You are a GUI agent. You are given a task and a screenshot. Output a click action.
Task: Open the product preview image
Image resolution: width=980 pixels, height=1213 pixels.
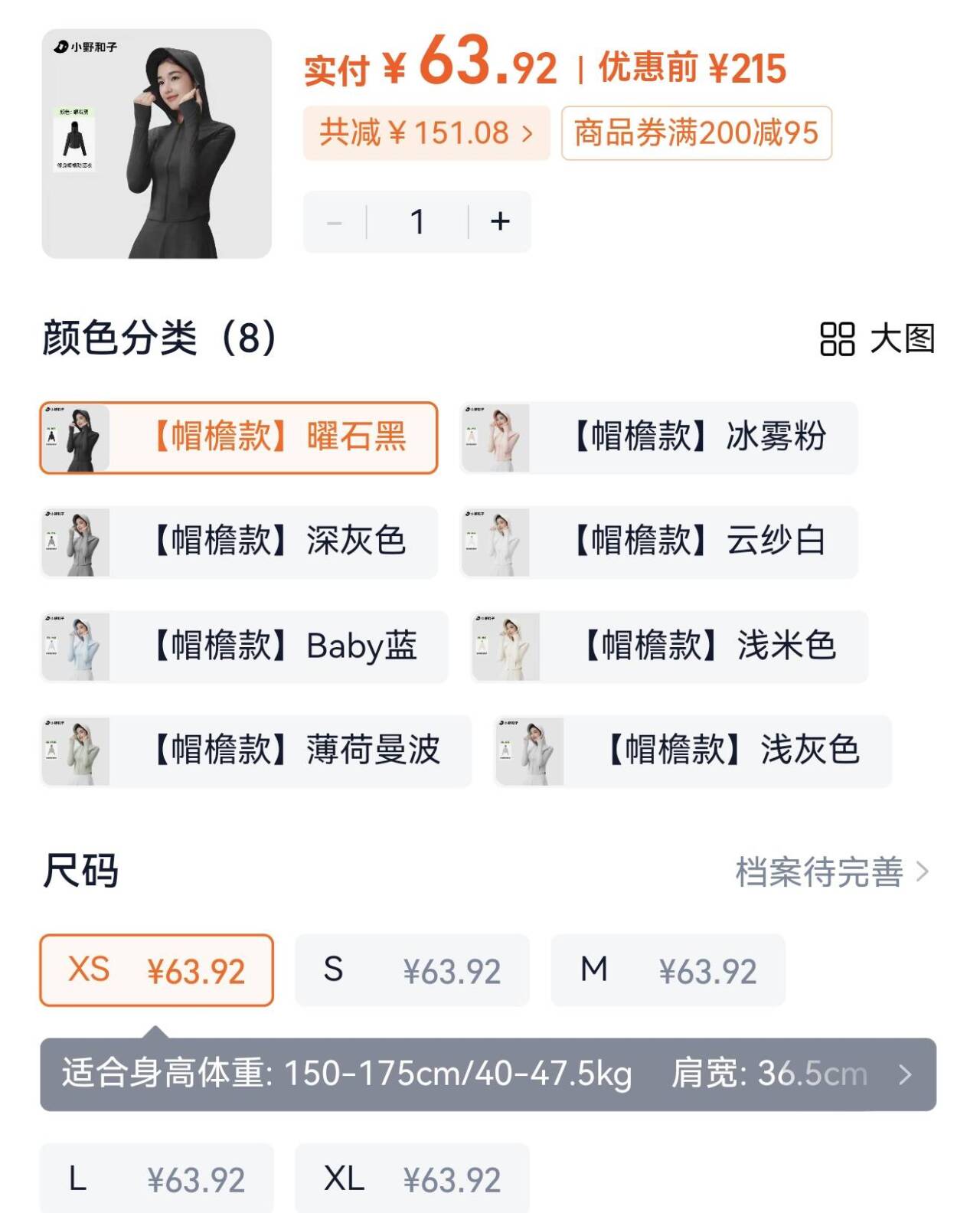click(x=156, y=144)
